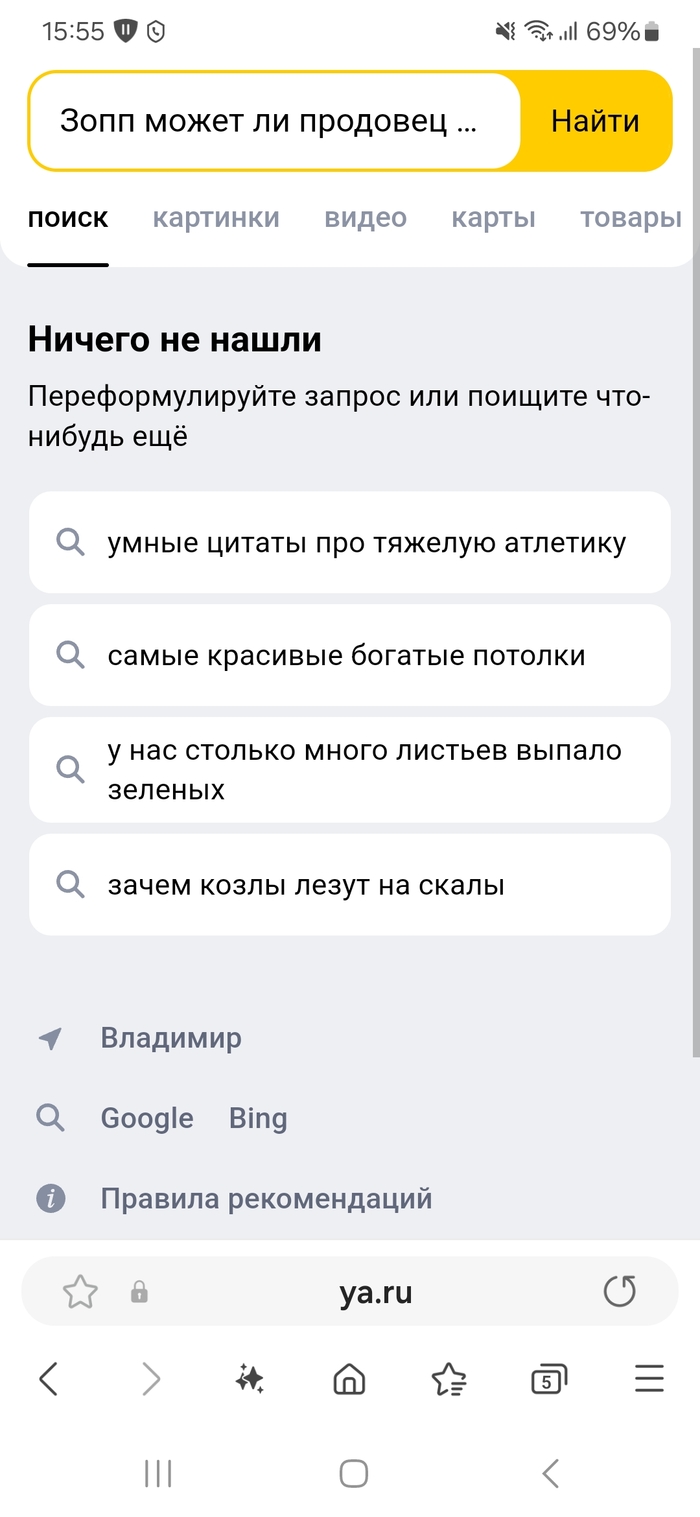Select самые красивые богатые потолки suggestion
This screenshot has height=1517, width=700.
(350, 656)
